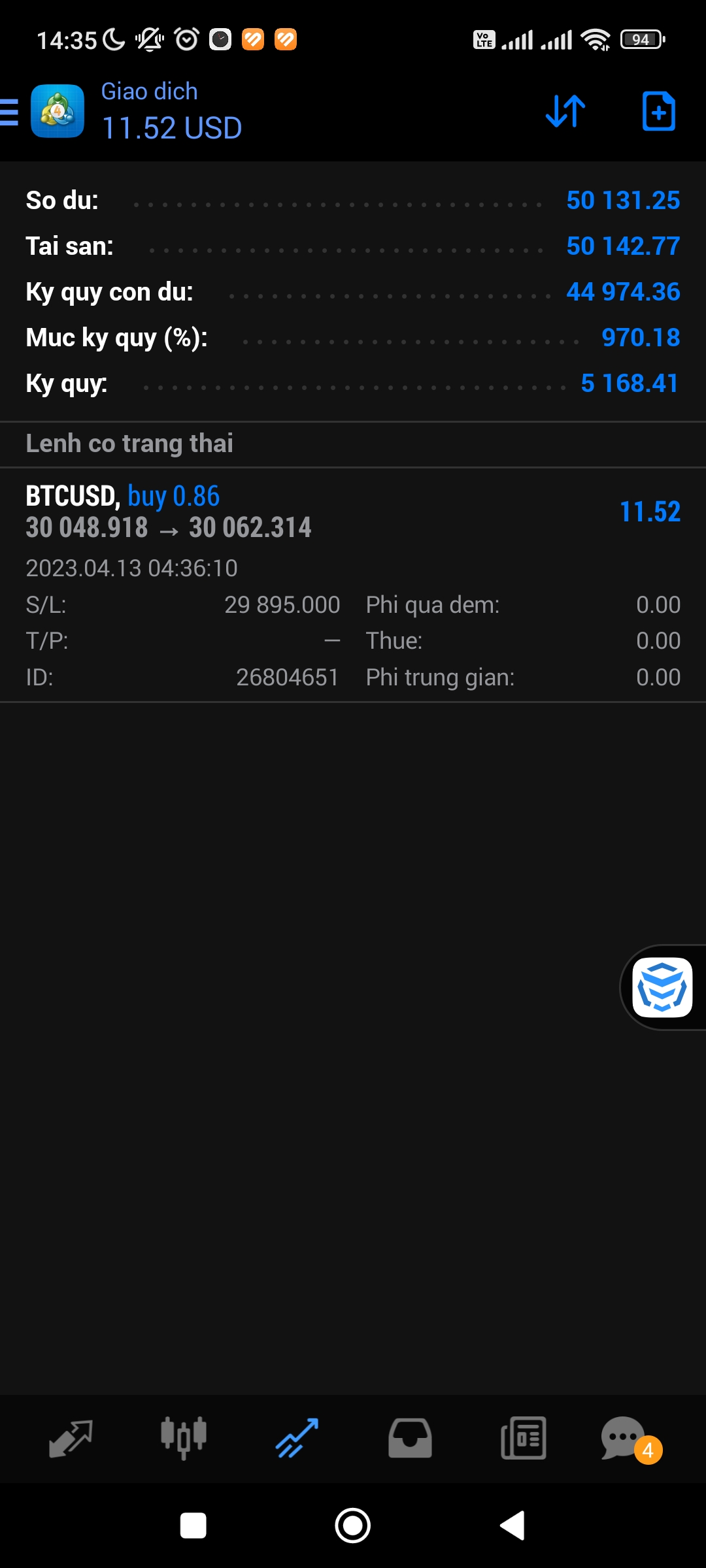
Task: Open the floating blue assistant bubble
Action: tap(662, 987)
